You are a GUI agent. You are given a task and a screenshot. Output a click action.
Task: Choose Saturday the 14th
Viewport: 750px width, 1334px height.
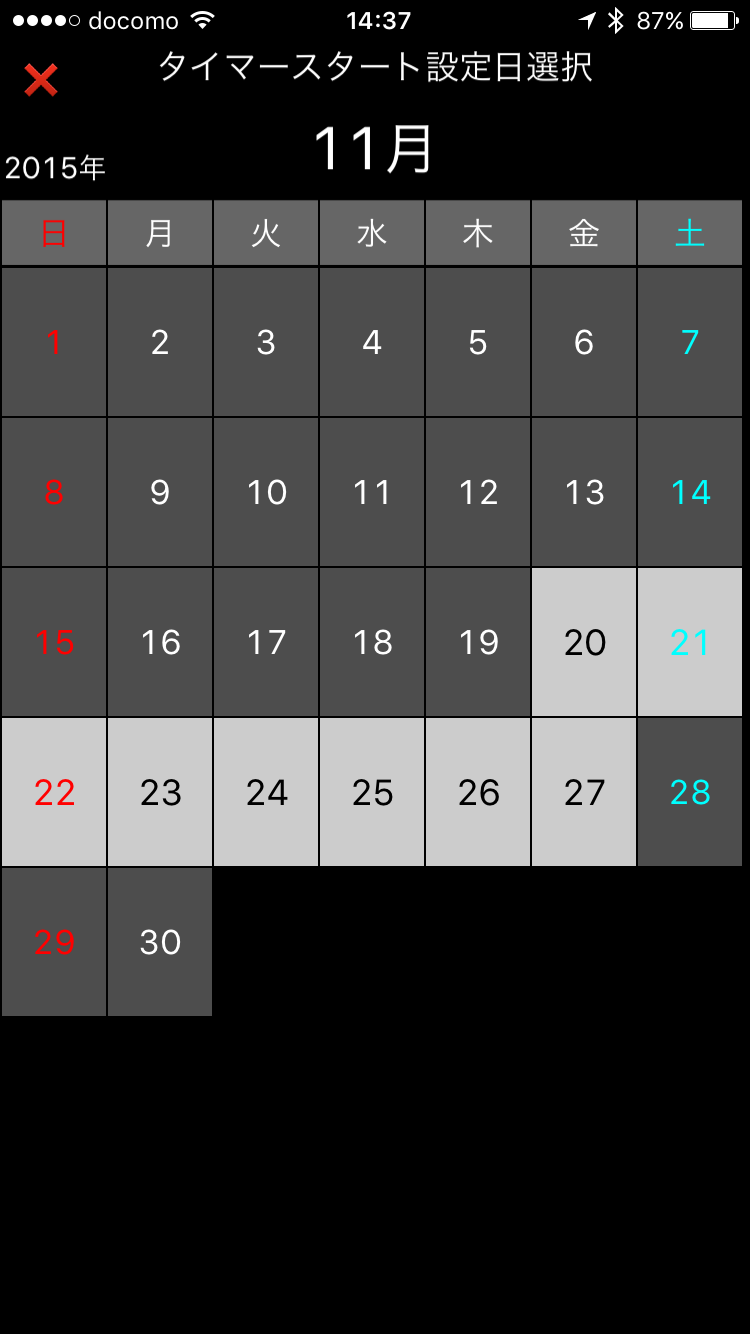(x=690, y=492)
